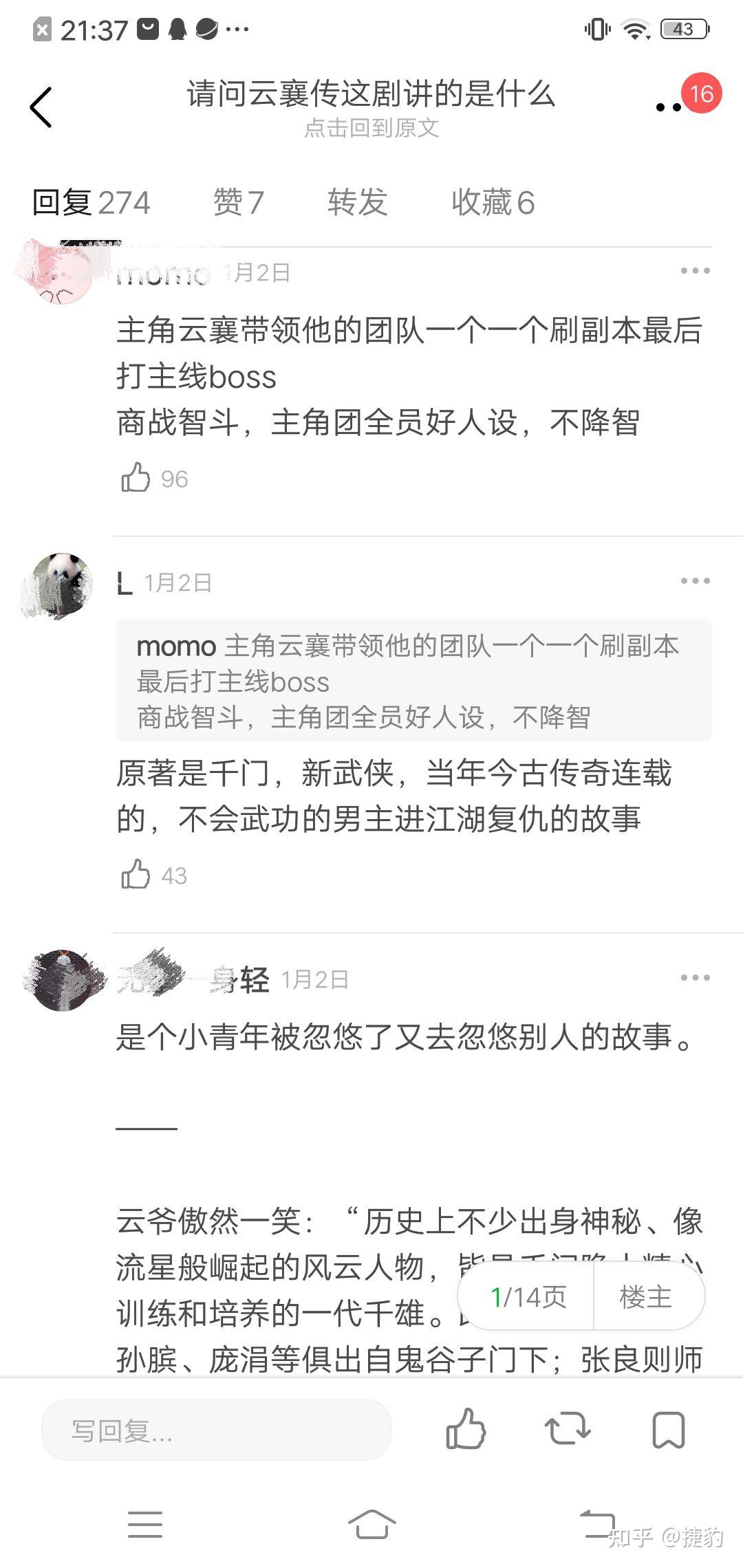Go back using the top-left arrow

pos(41,107)
